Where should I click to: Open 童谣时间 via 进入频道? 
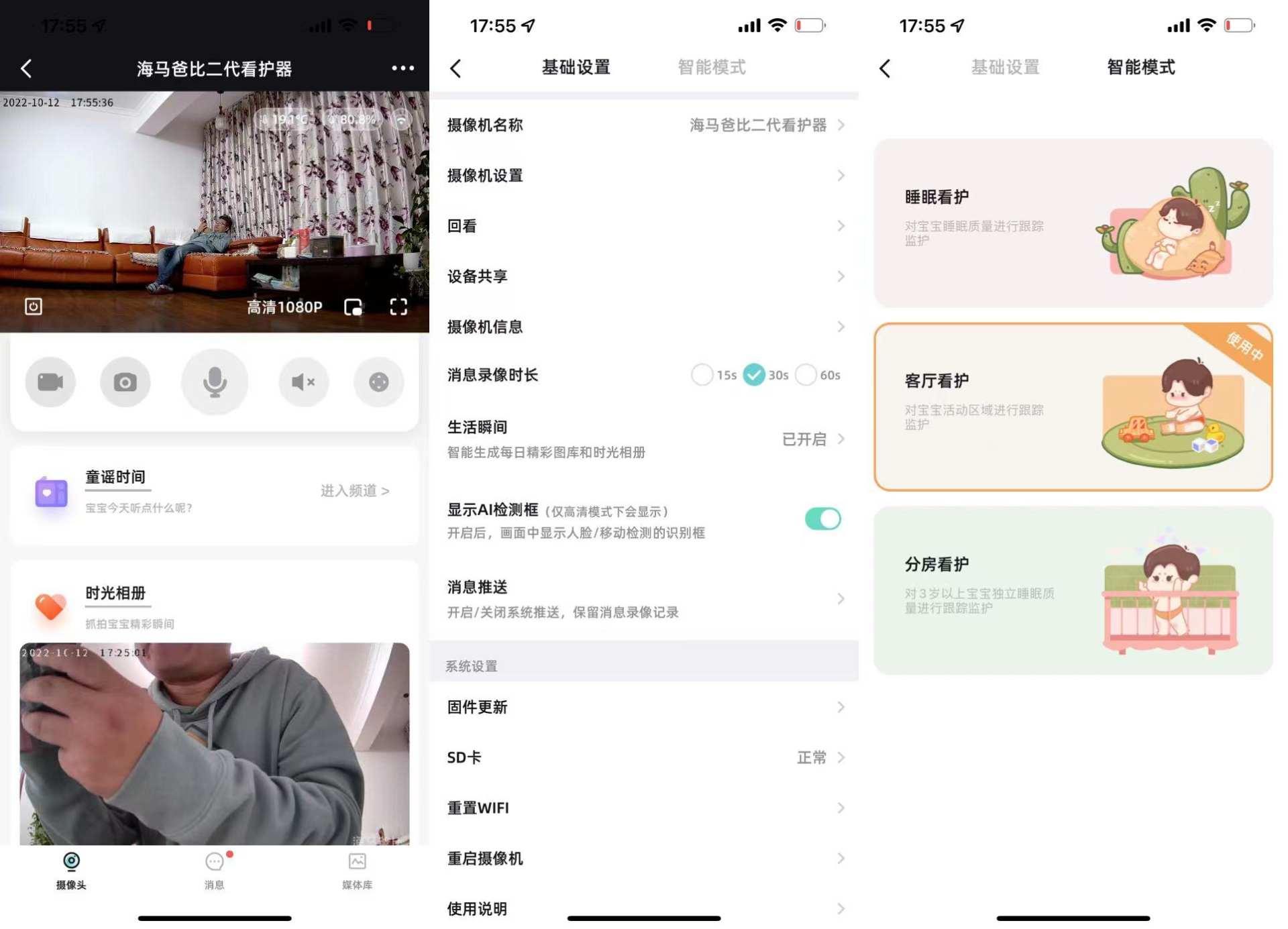(x=355, y=491)
